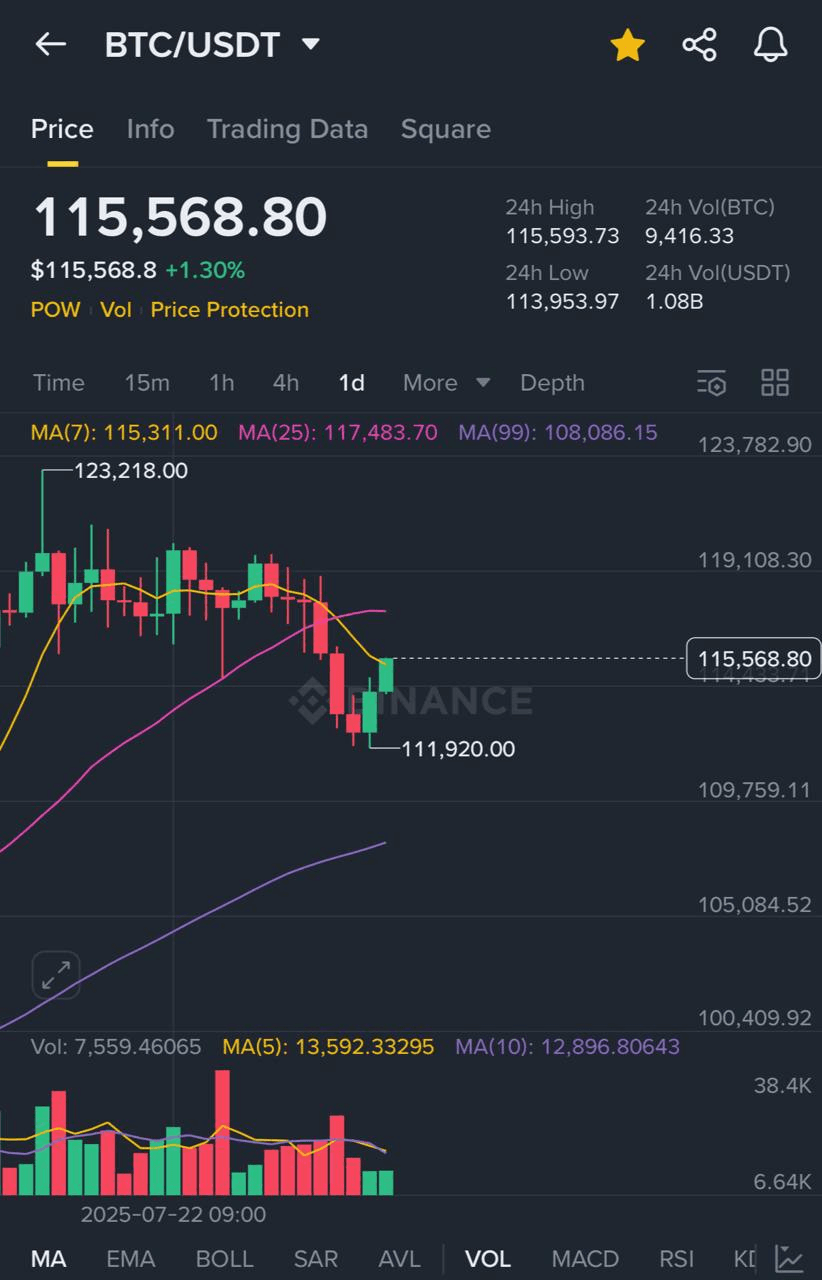Screen dimensions: 822x1280
Task: Select the 15m chart interval
Action: (147, 383)
